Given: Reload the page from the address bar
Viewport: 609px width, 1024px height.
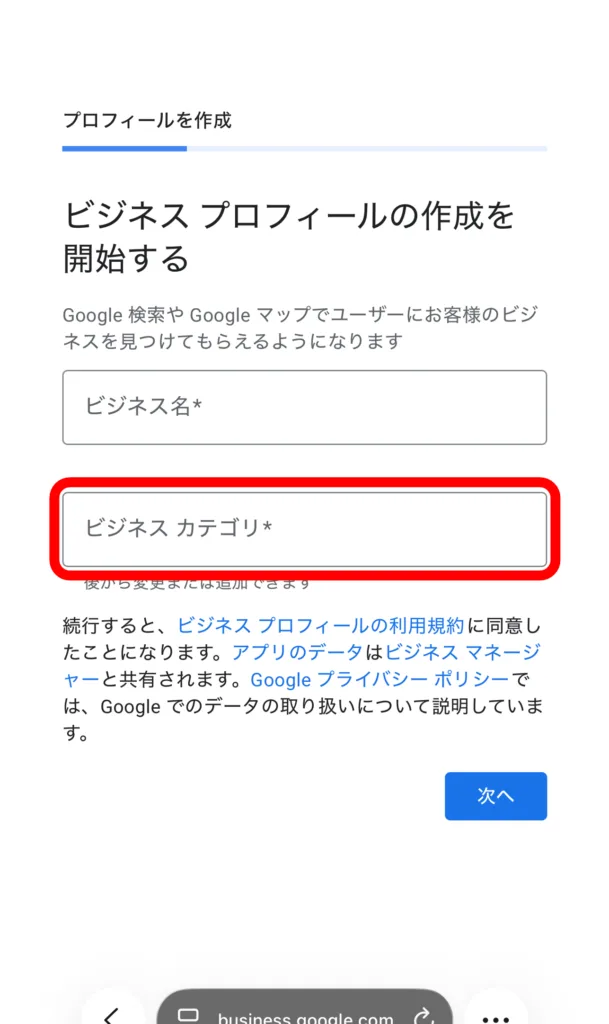Looking at the screenshot, I should pyautogui.click(x=424, y=1015).
